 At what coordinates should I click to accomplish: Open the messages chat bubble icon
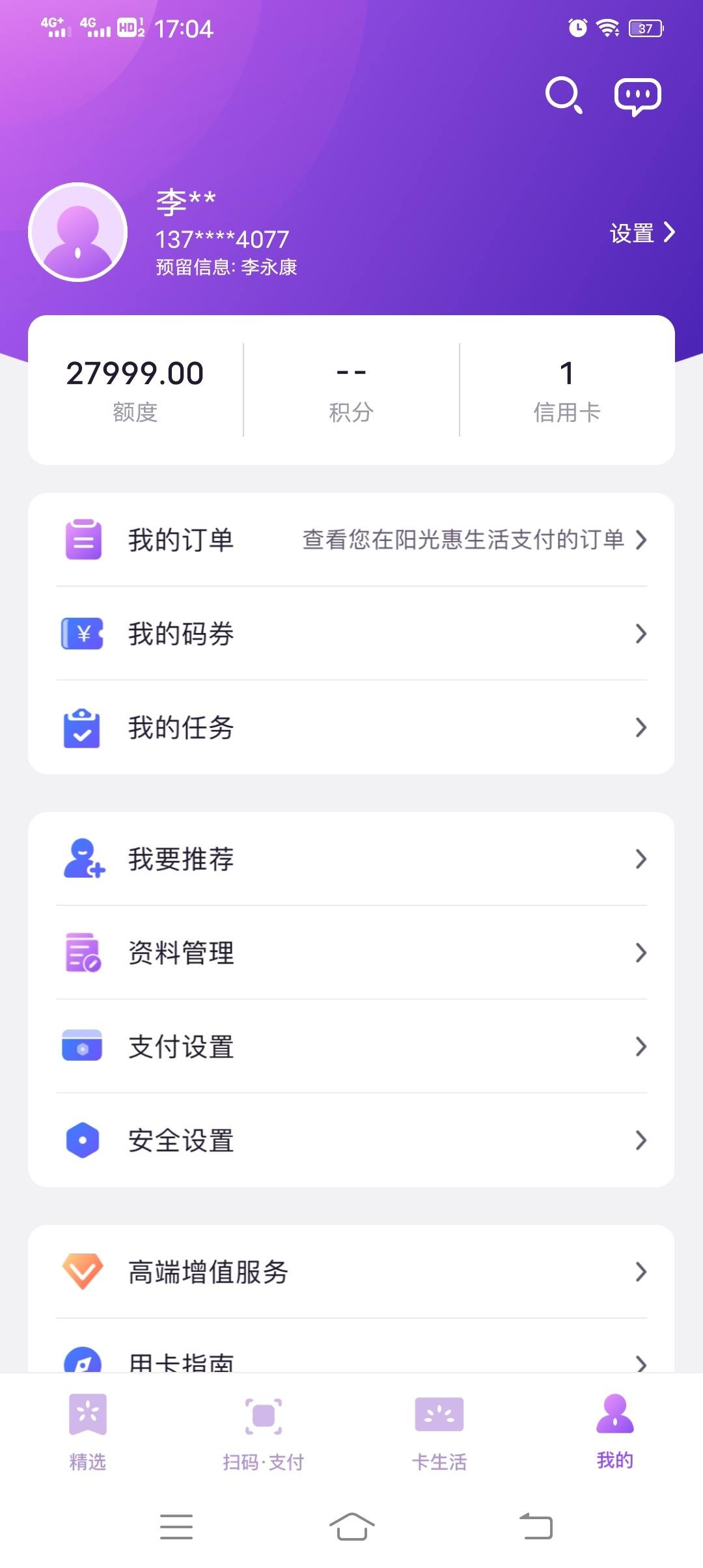[638, 97]
